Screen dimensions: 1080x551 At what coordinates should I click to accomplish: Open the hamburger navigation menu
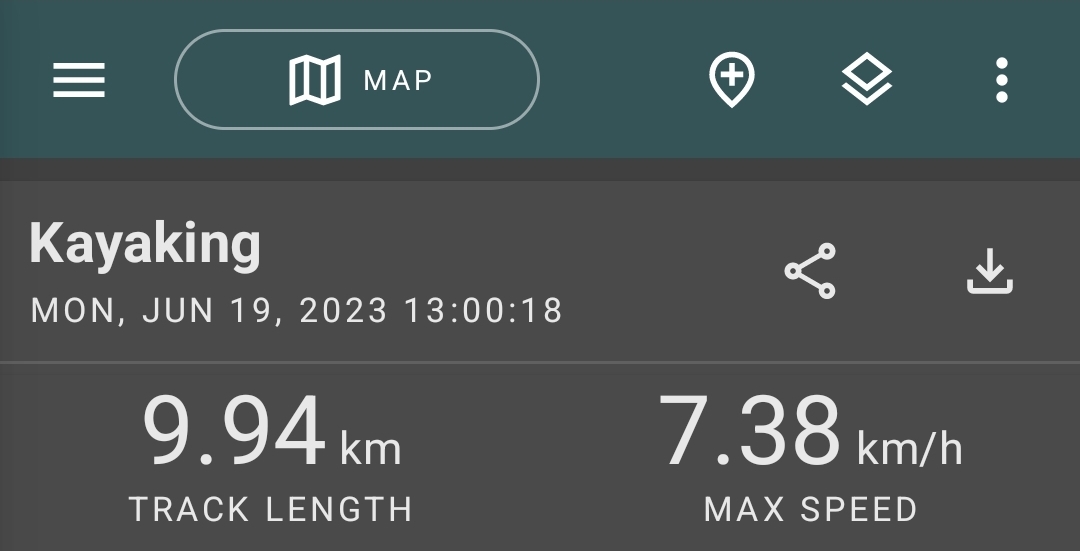tap(79, 80)
